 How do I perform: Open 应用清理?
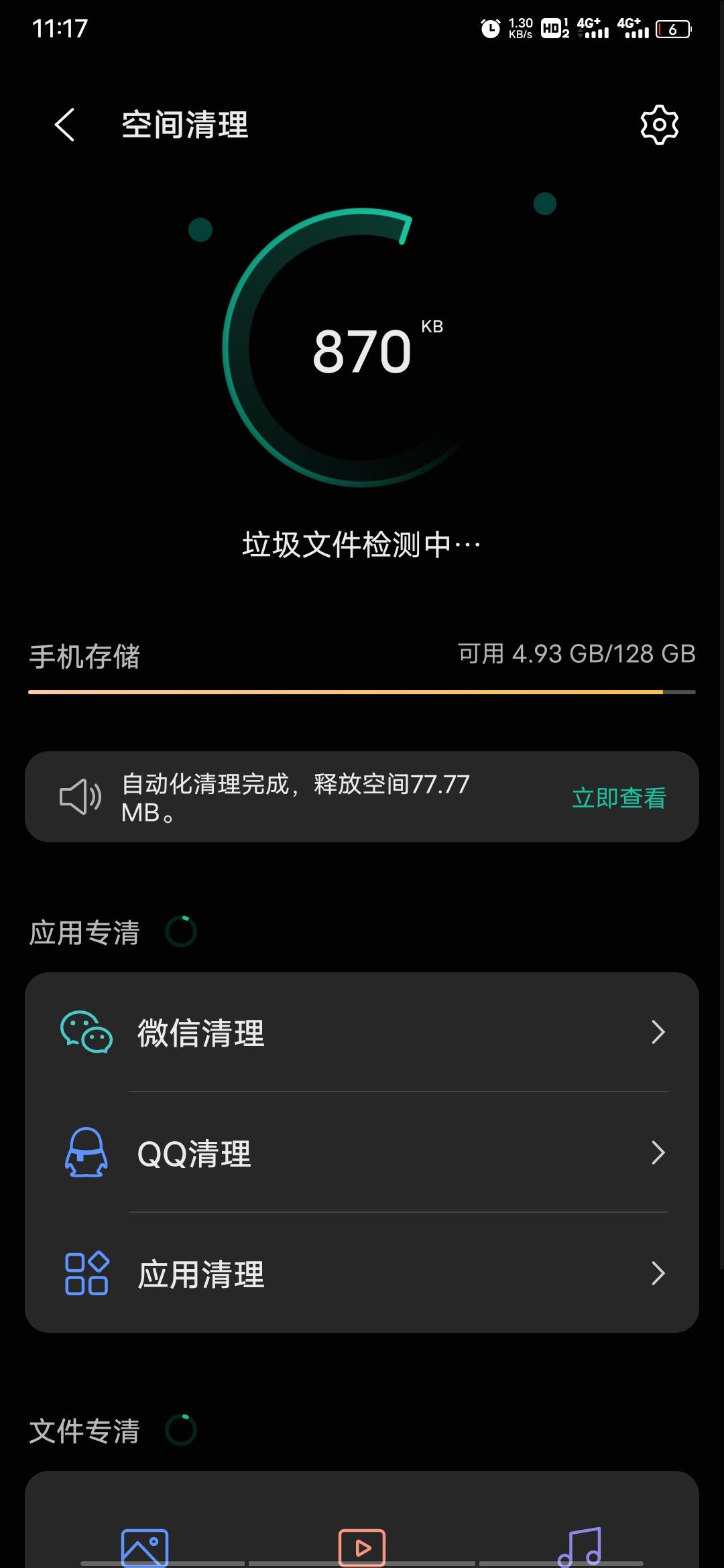(362, 1273)
